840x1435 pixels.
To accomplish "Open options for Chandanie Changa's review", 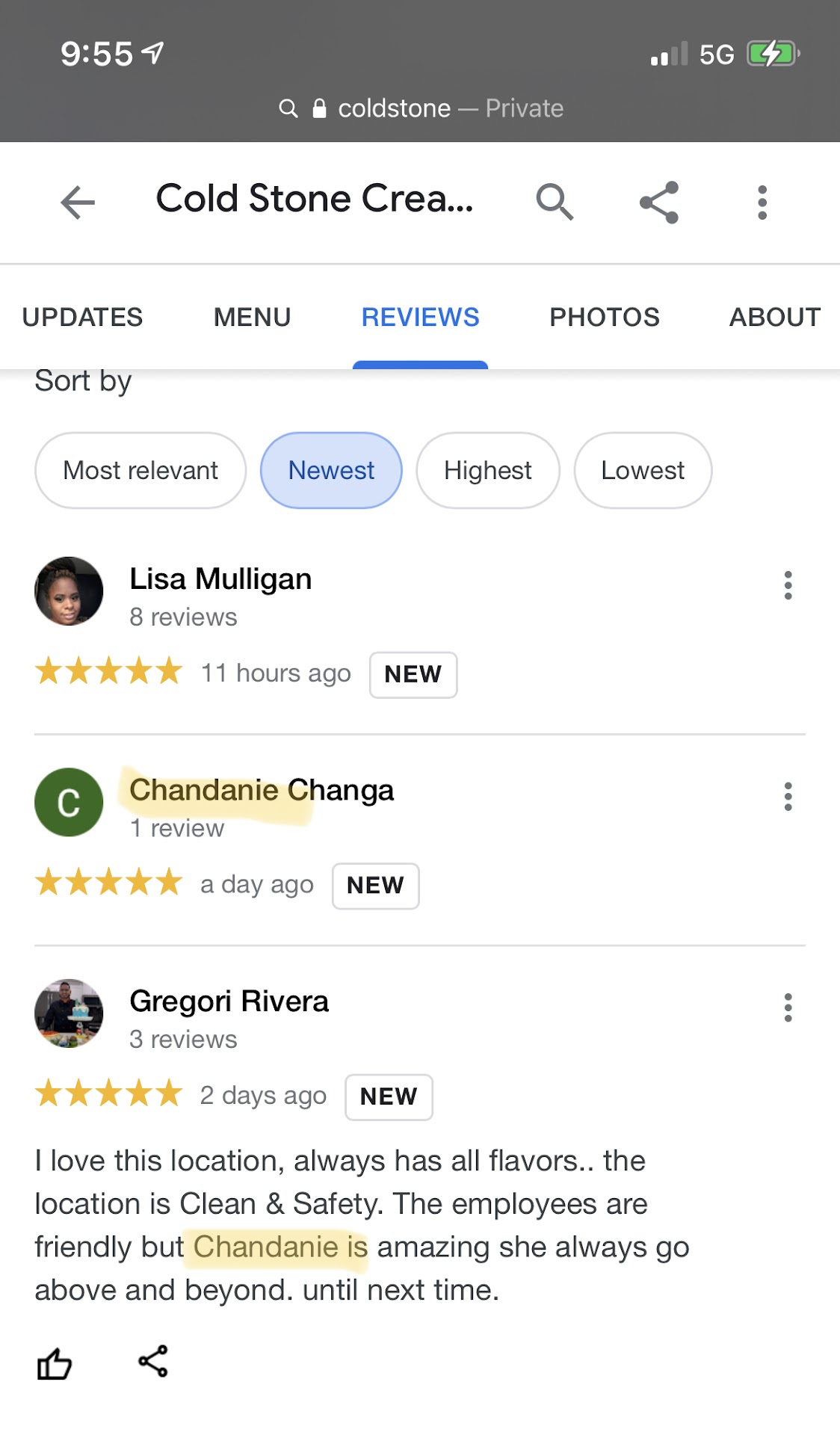I will tap(788, 797).
